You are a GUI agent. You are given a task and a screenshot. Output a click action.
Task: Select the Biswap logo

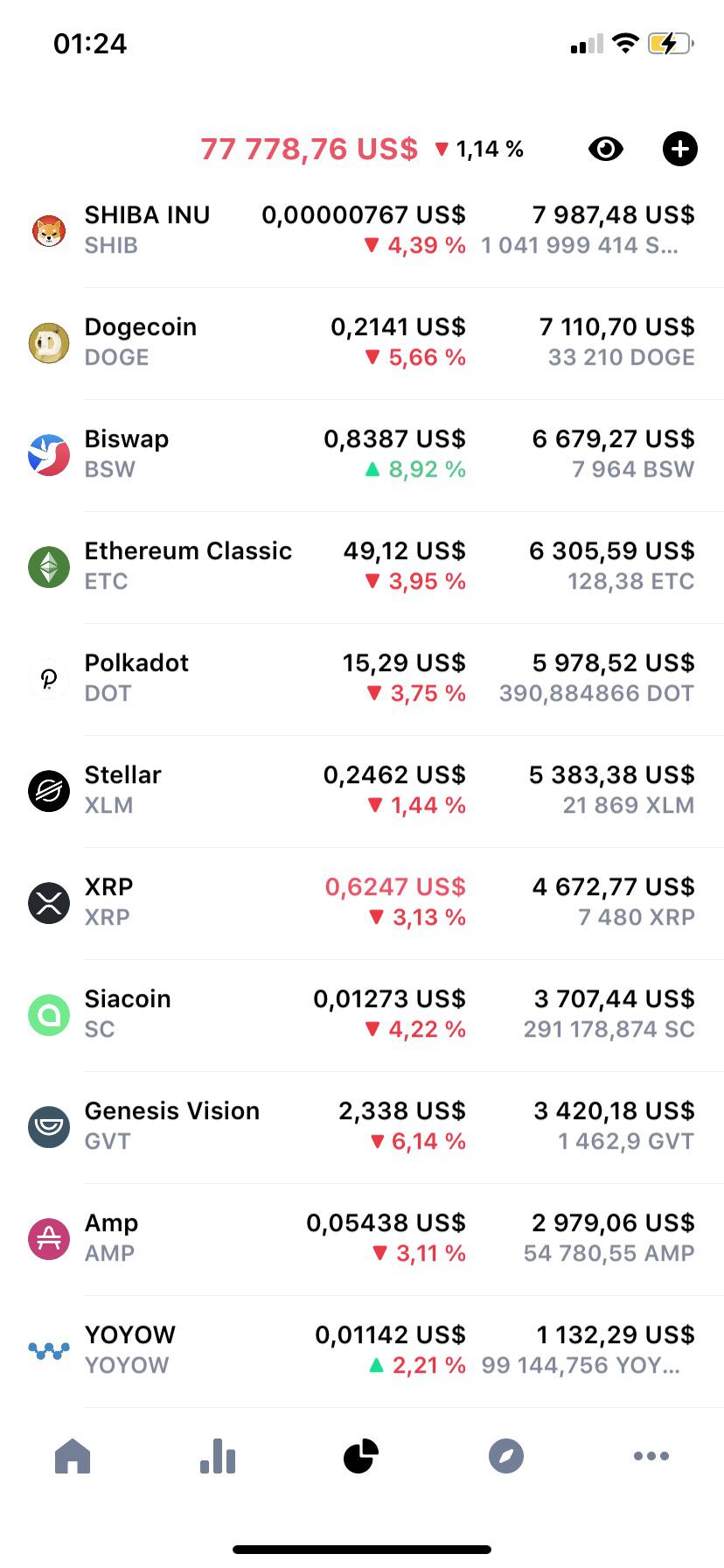pyautogui.click(x=49, y=453)
